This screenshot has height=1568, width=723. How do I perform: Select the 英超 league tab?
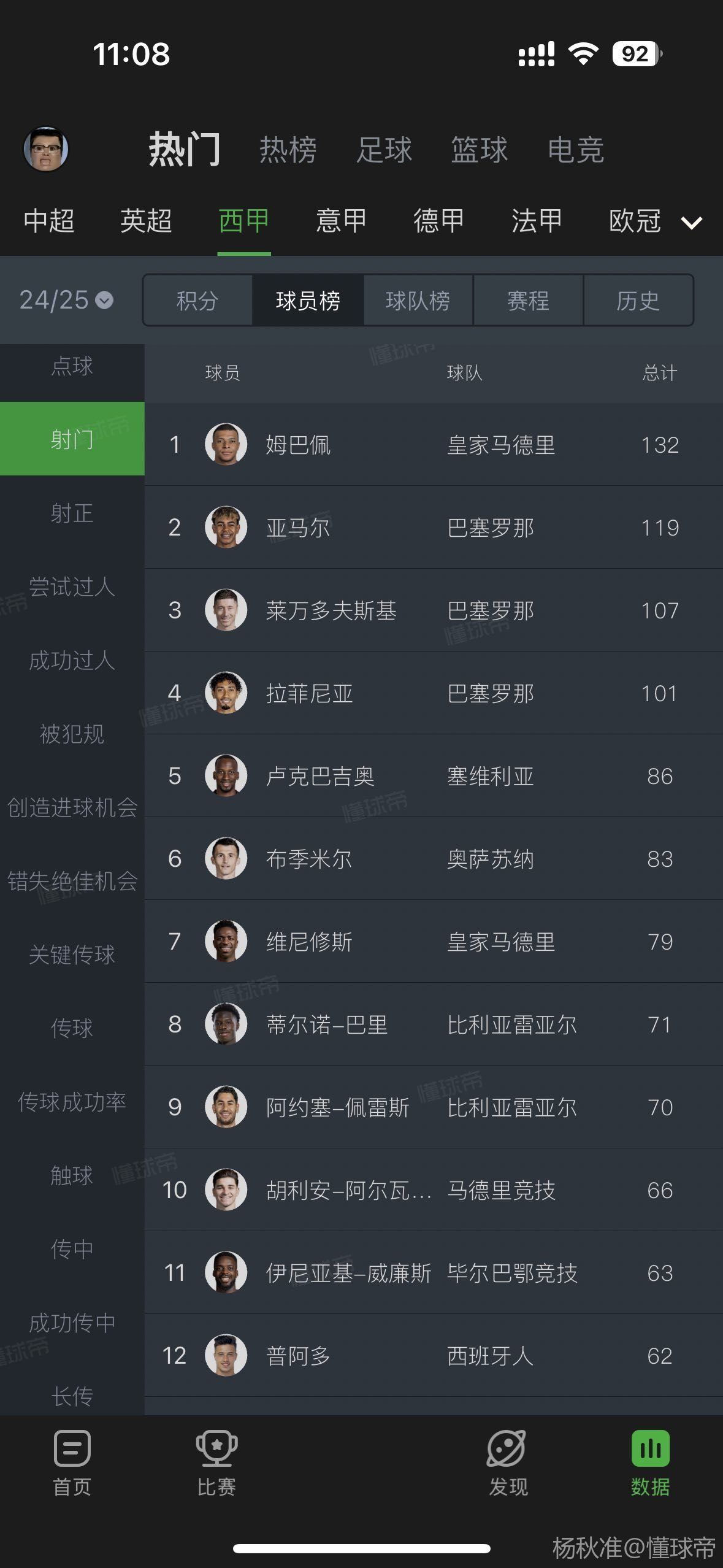click(x=146, y=221)
